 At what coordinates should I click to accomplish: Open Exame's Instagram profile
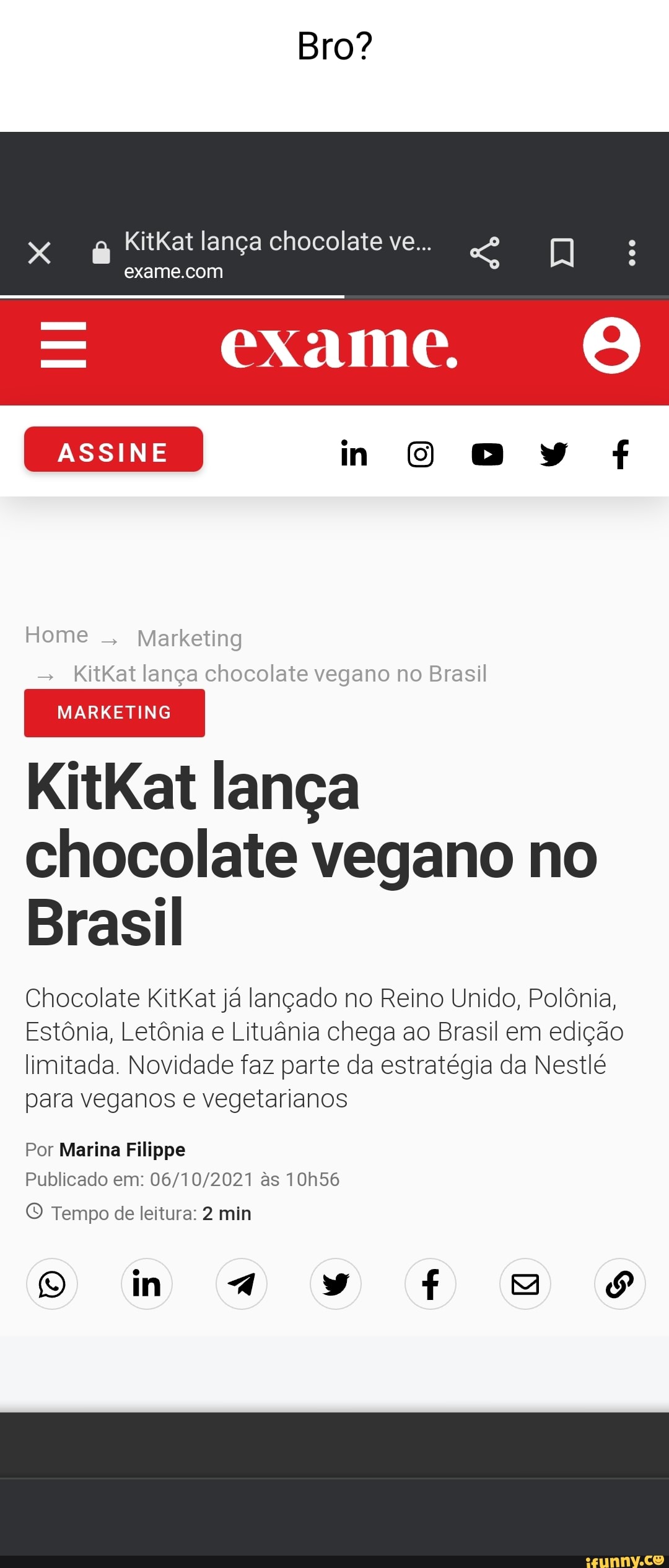point(420,454)
